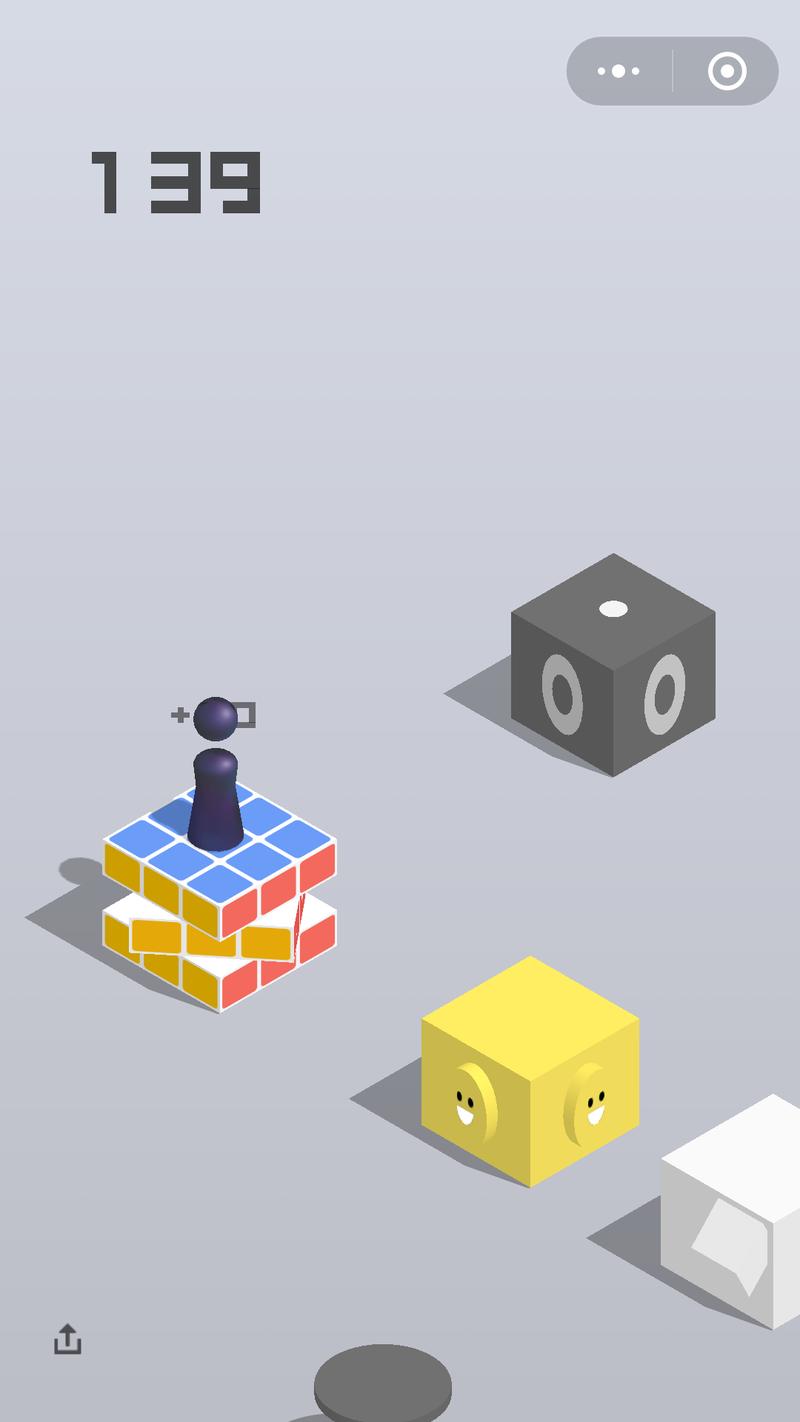Open the mini program more options menu
The height and width of the screenshot is (1422, 800).
click(x=618, y=71)
